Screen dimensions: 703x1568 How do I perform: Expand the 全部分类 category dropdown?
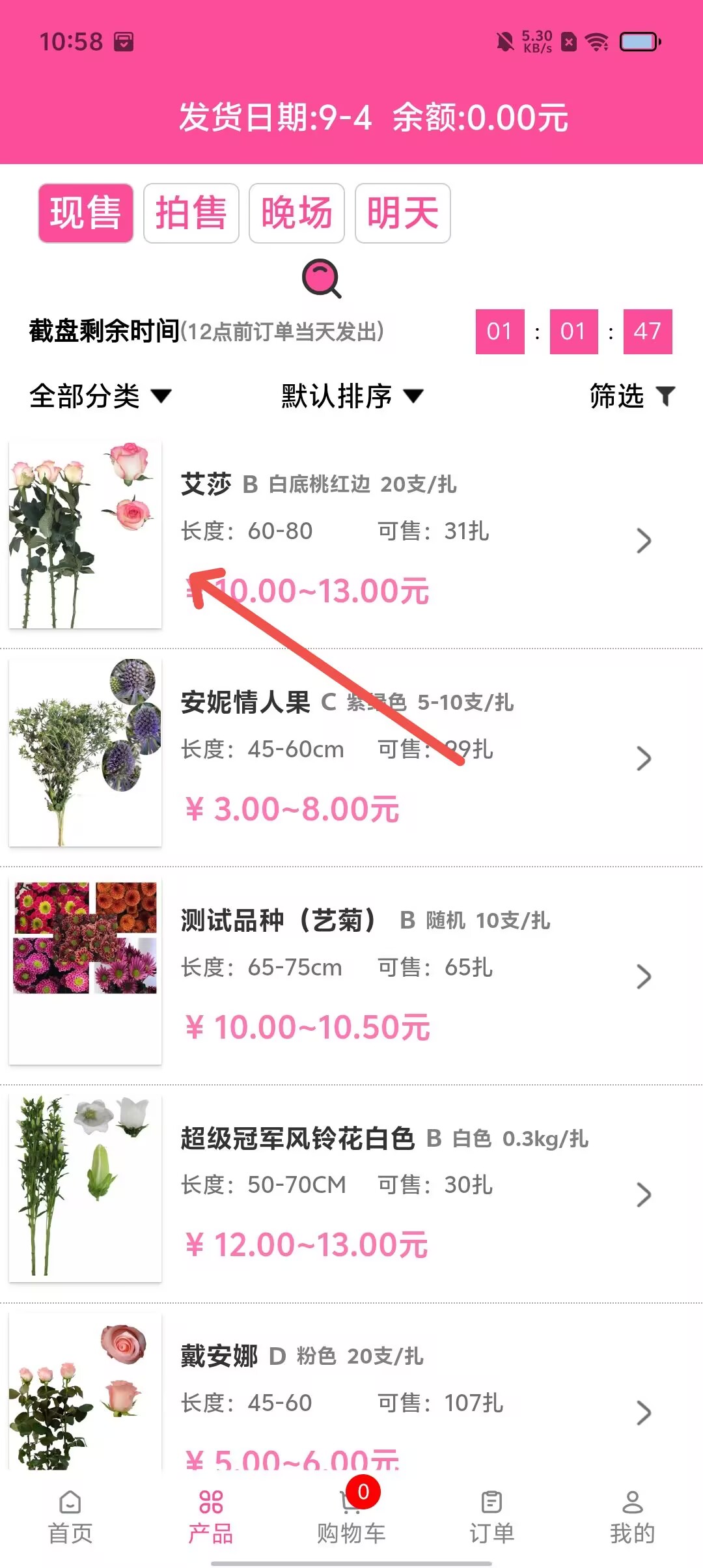point(100,396)
